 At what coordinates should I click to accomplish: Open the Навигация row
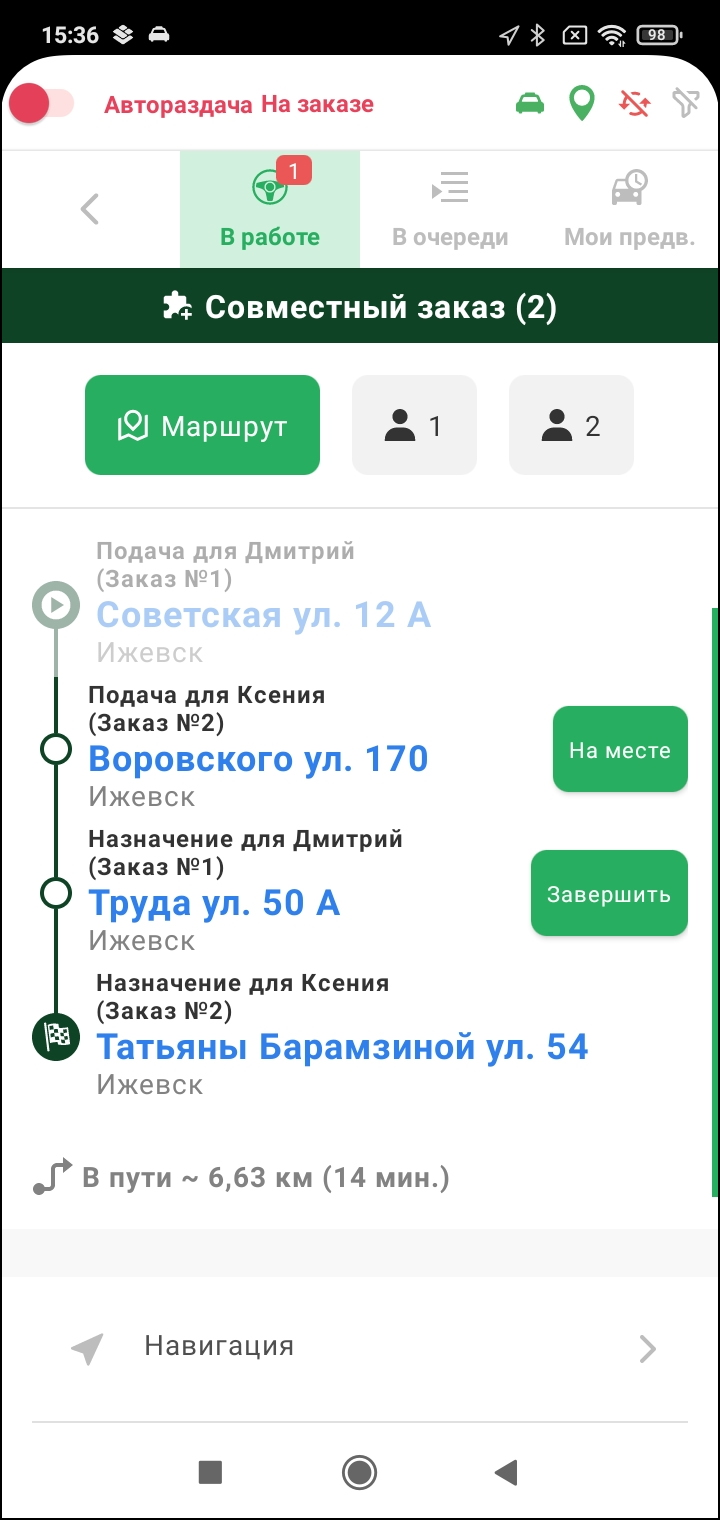360,1347
